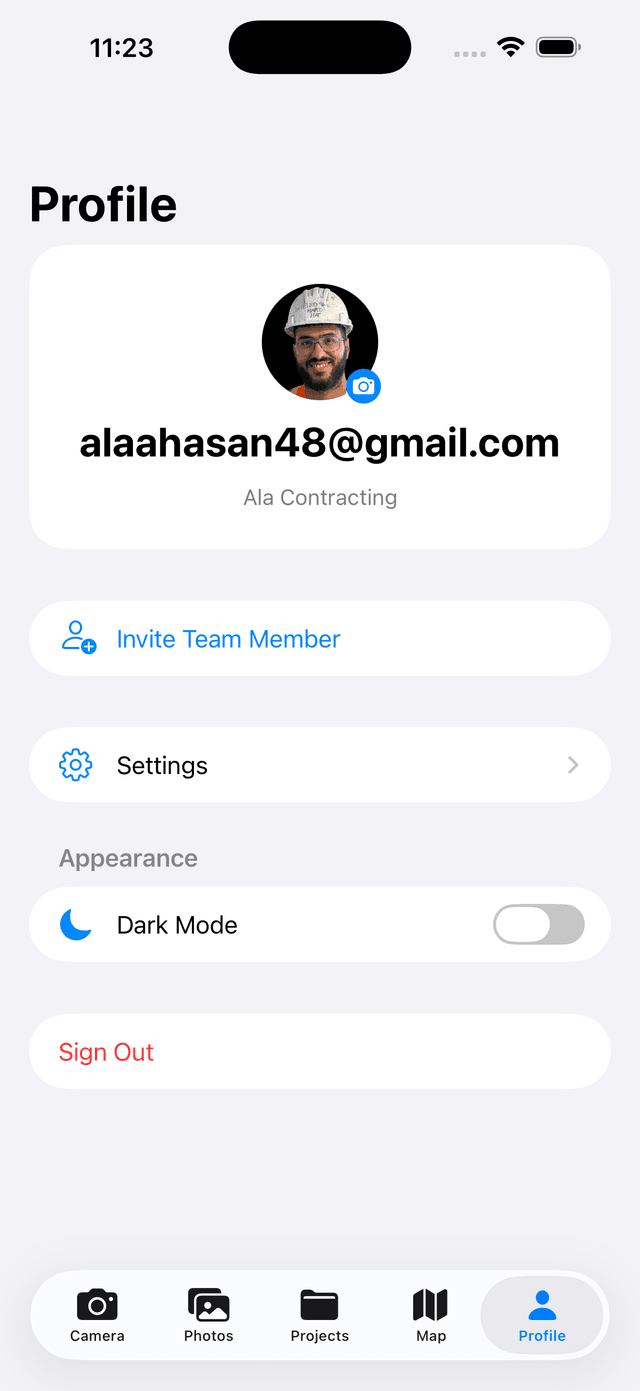Tap the Profile tab
640x1391 pixels.
(x=542, y=1315)
